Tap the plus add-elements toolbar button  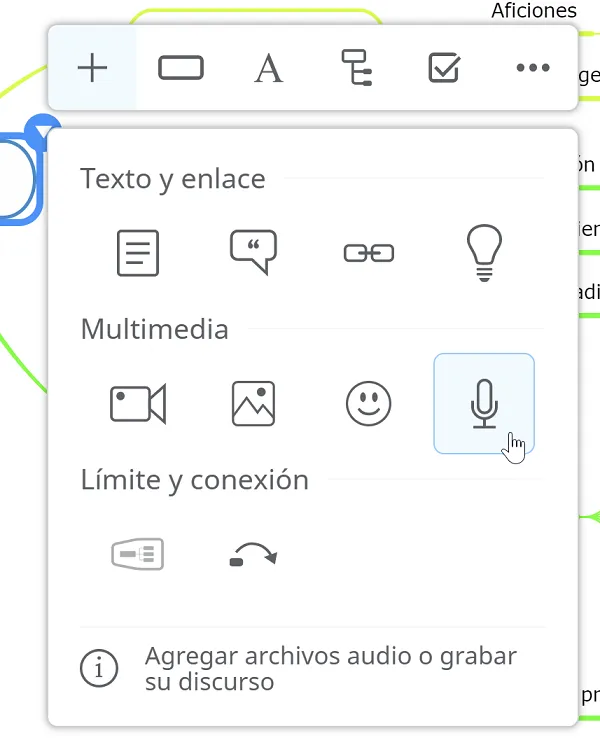coord(92,68)
